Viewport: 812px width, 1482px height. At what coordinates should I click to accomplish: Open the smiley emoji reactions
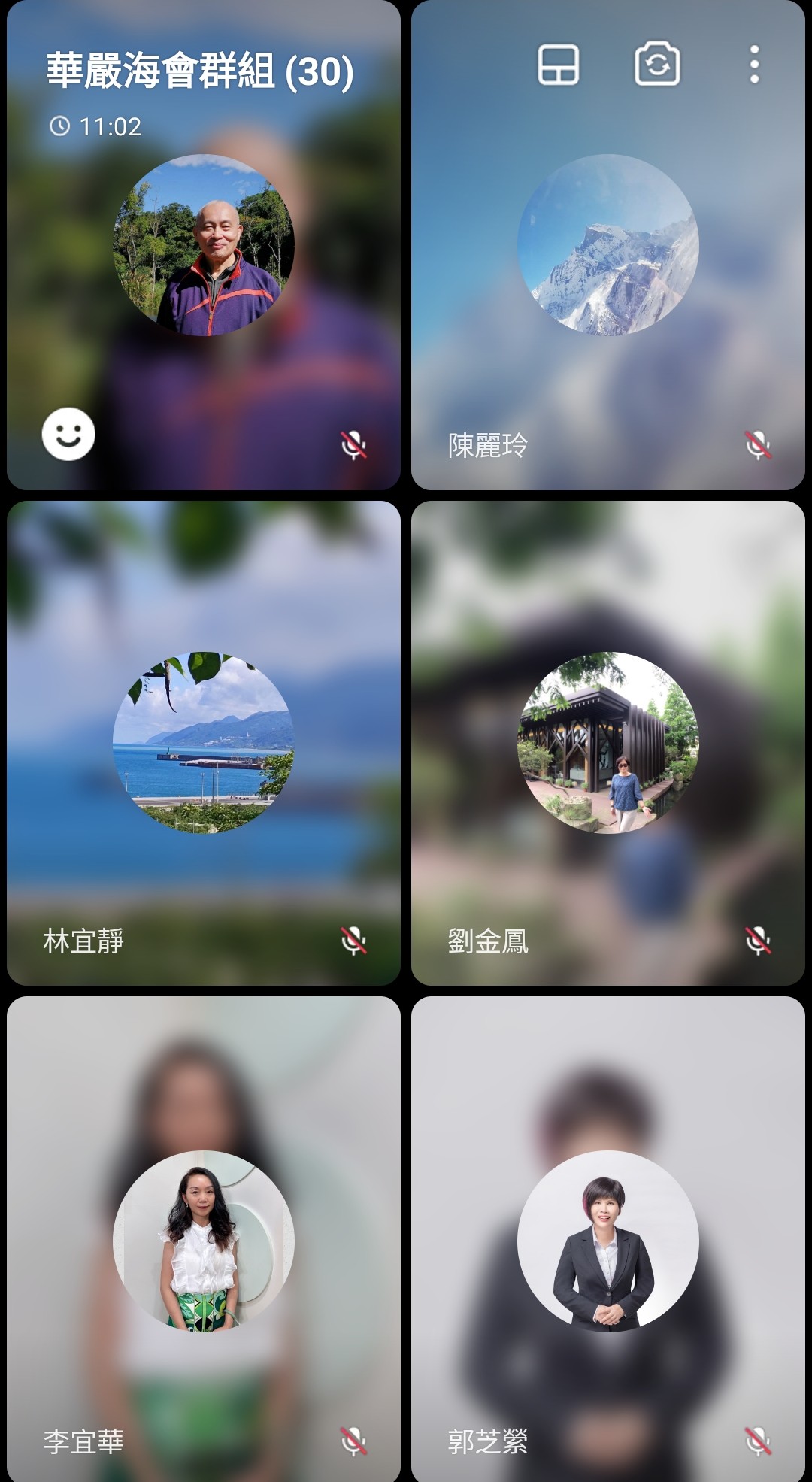click(x=68, y=434)
